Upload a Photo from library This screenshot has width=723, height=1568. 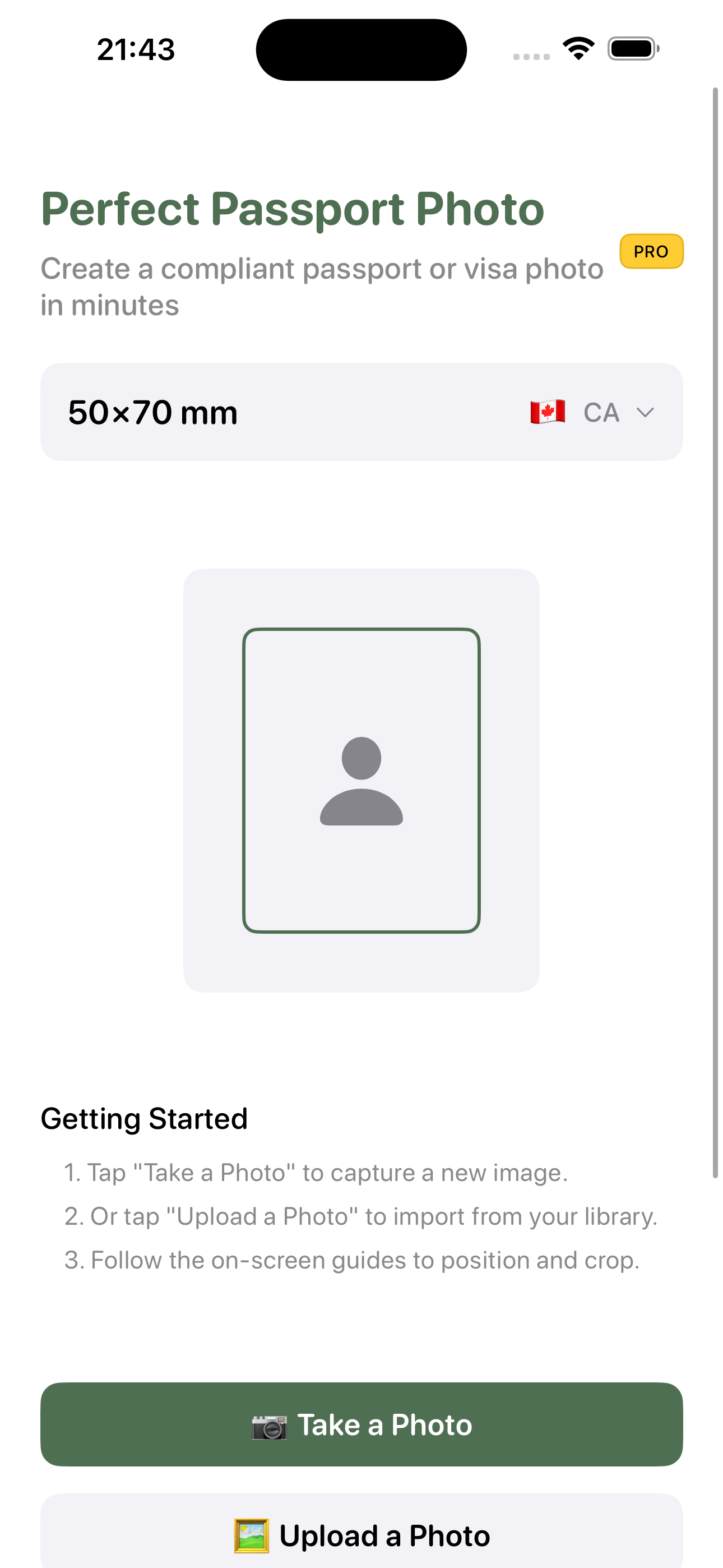click(x=361, y=1534)
